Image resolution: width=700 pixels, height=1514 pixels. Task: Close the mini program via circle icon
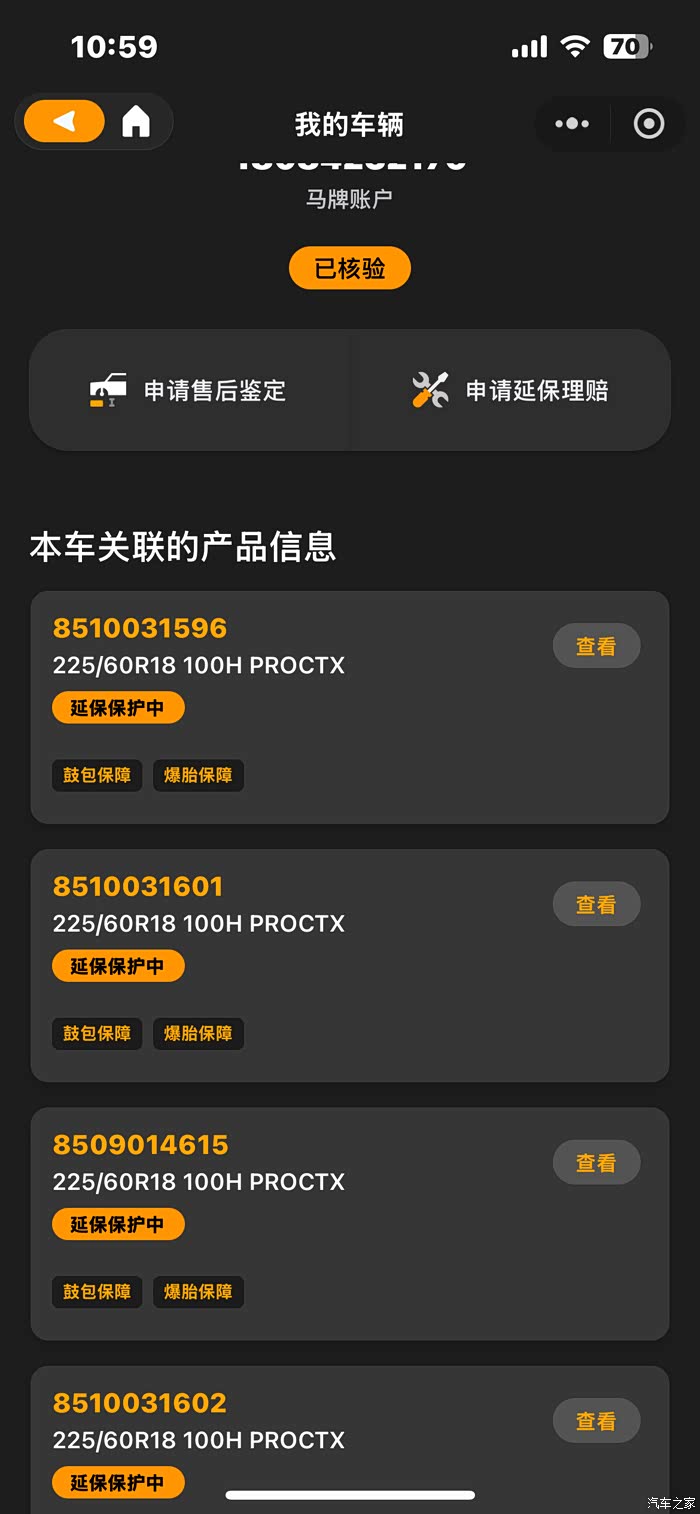pyautogui.click(x=649, y=124)
